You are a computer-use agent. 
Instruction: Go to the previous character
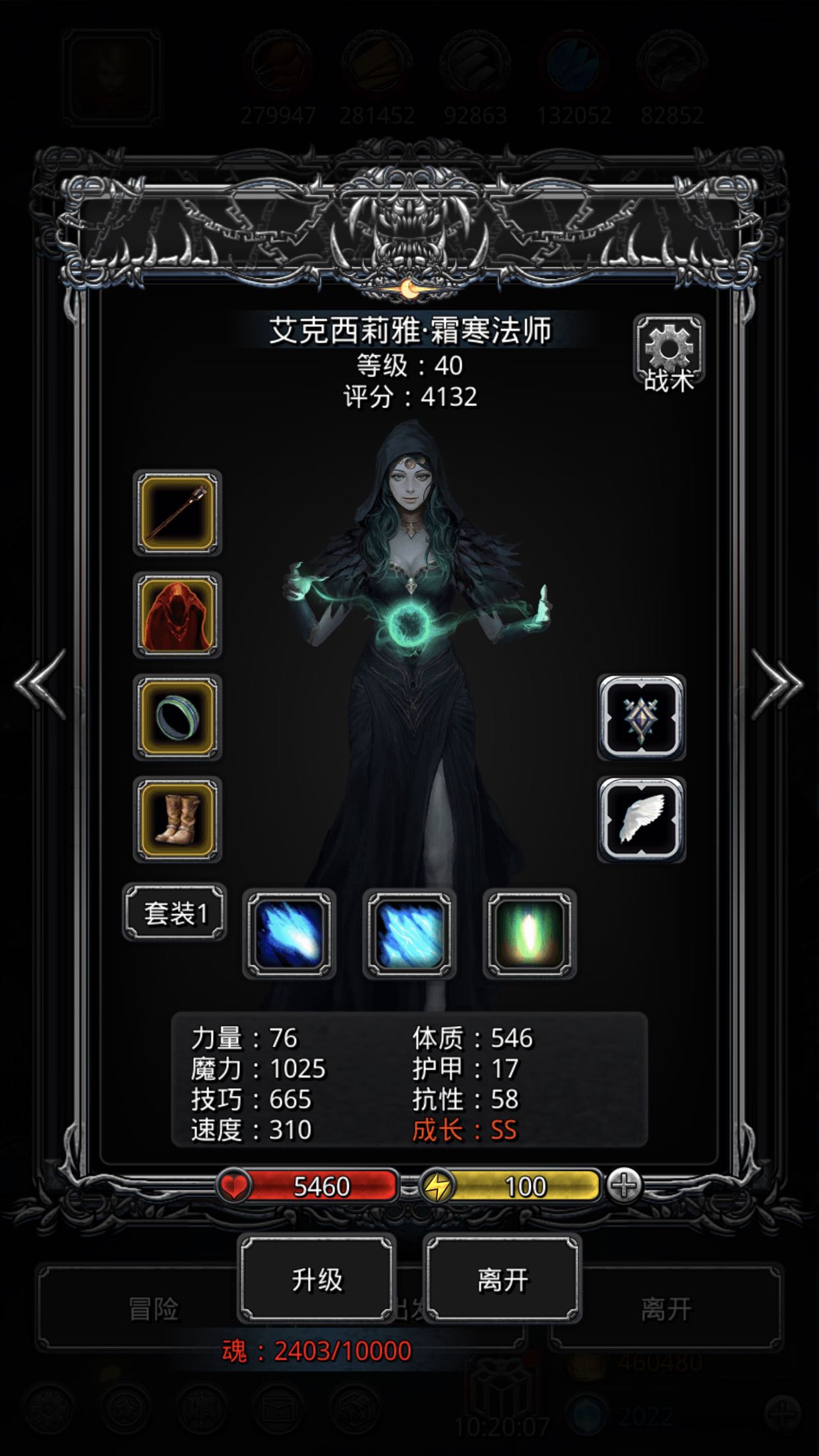(x=41, y=684)
